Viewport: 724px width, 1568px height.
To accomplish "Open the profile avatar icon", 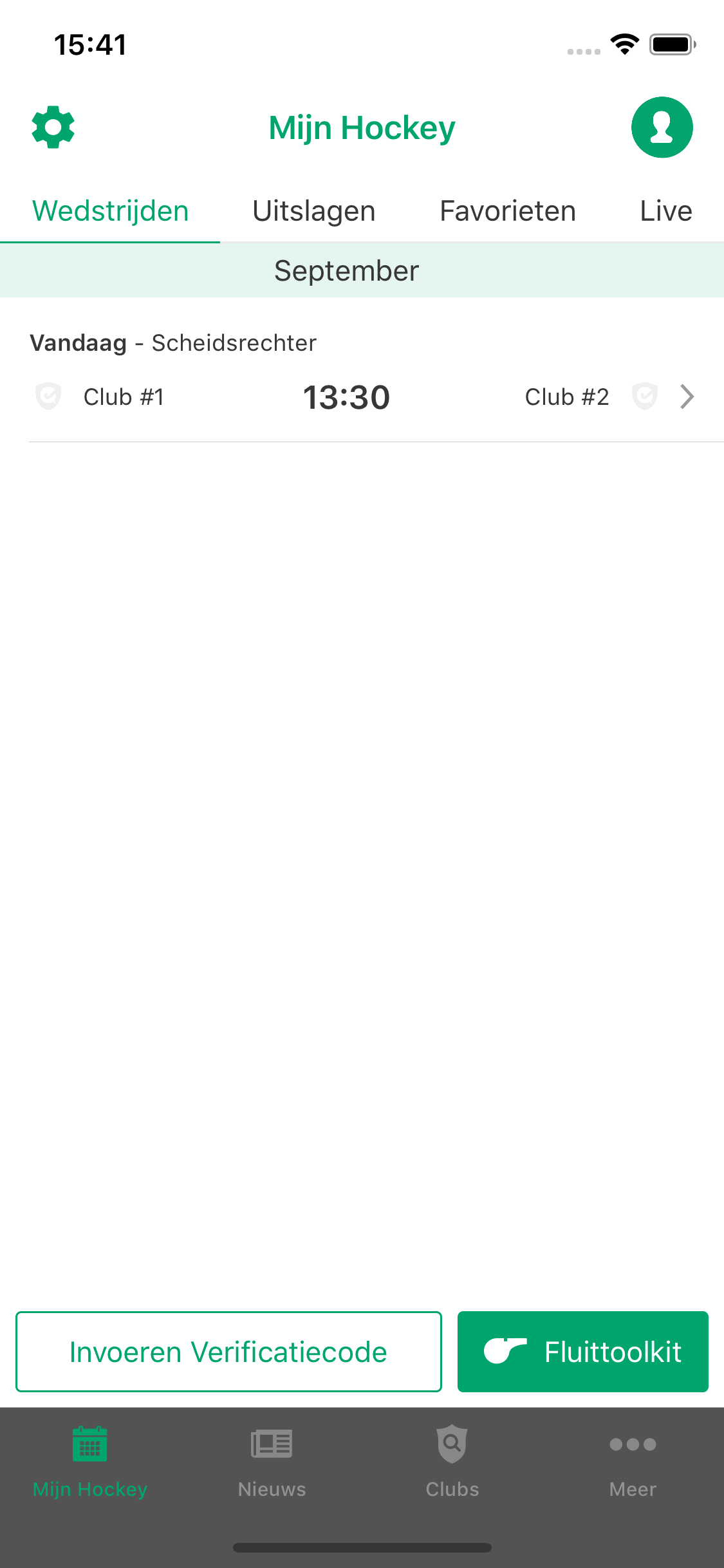I will click(x=662, y=127).
